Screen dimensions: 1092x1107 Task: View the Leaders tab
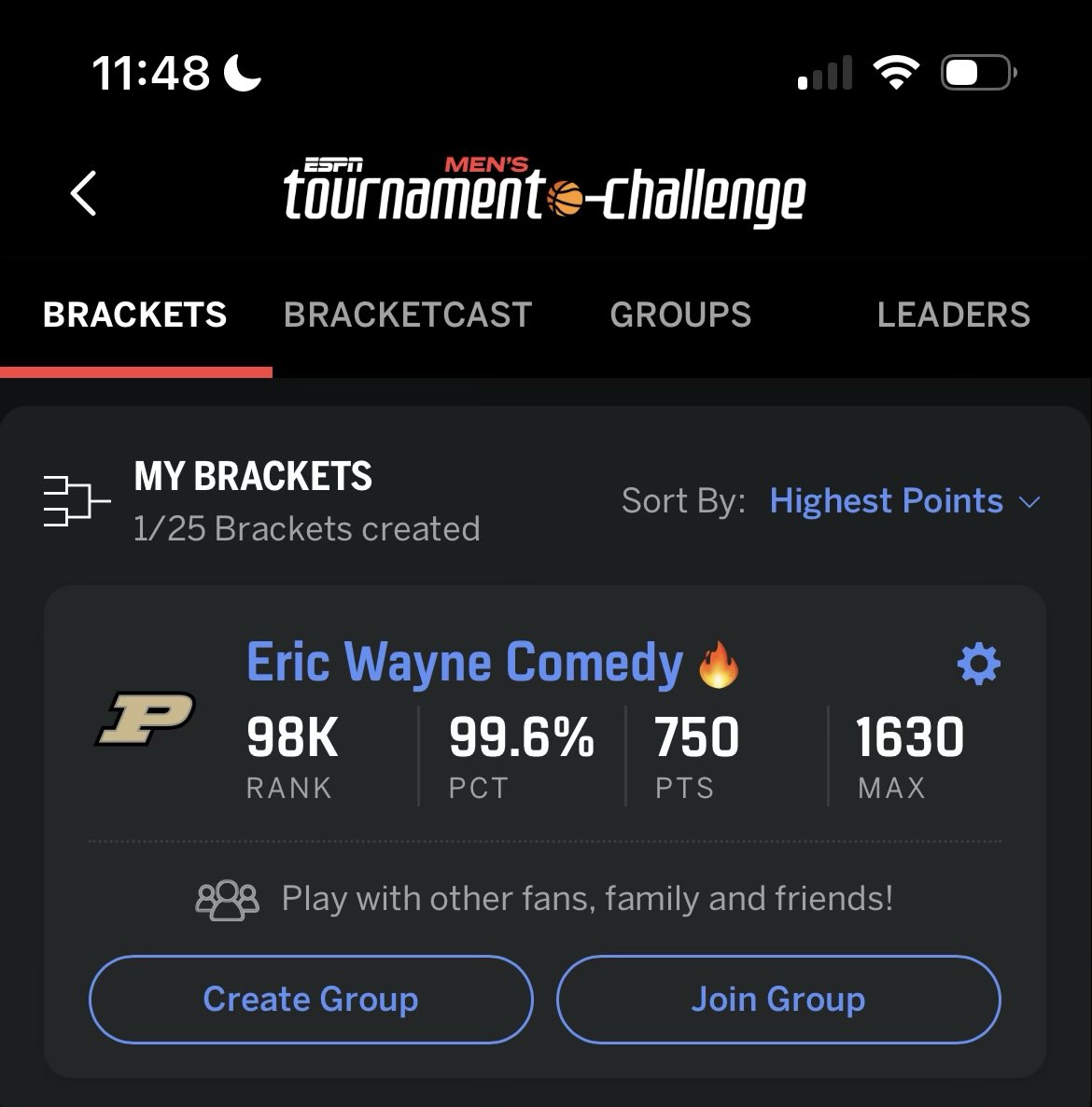point(953,315)
